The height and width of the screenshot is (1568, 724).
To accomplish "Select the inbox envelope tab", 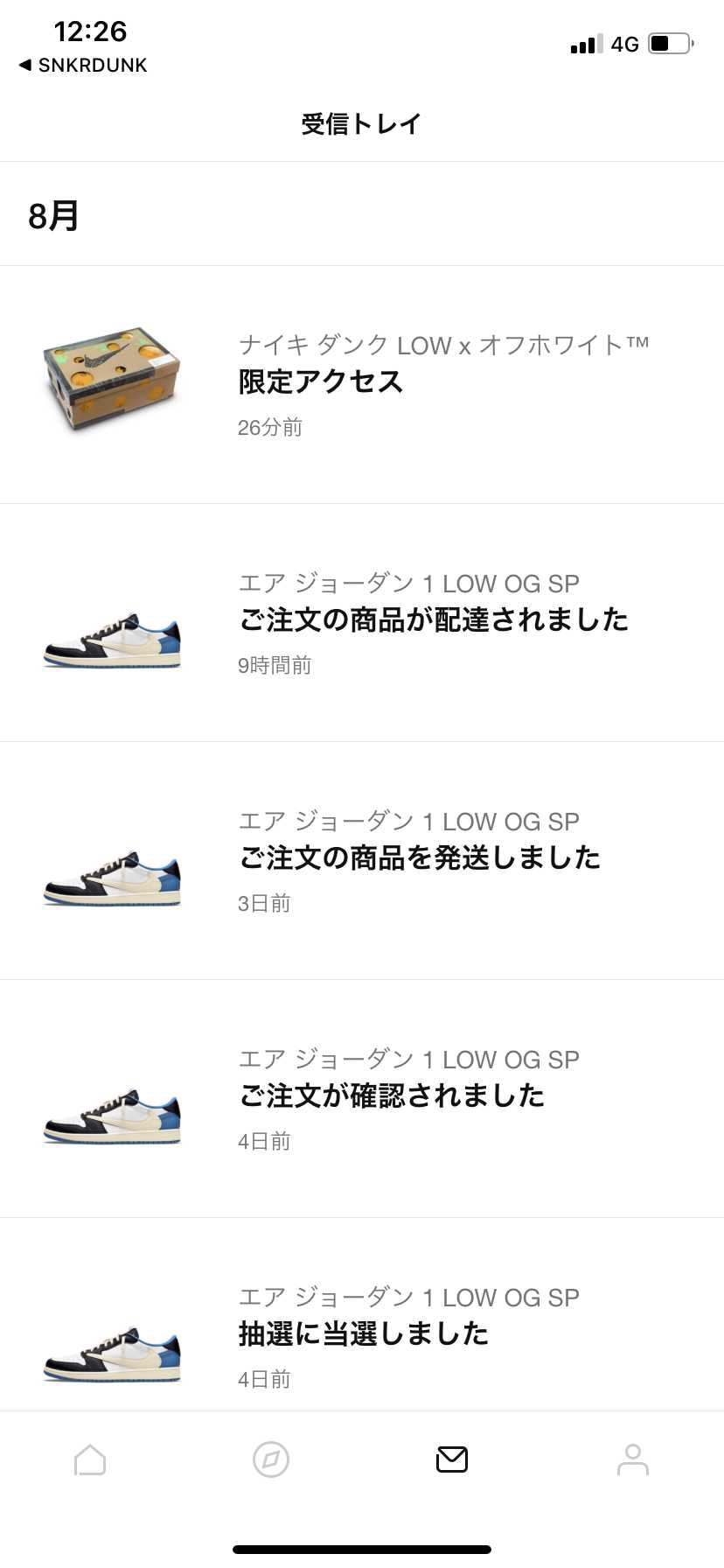I will point(452,1459).
